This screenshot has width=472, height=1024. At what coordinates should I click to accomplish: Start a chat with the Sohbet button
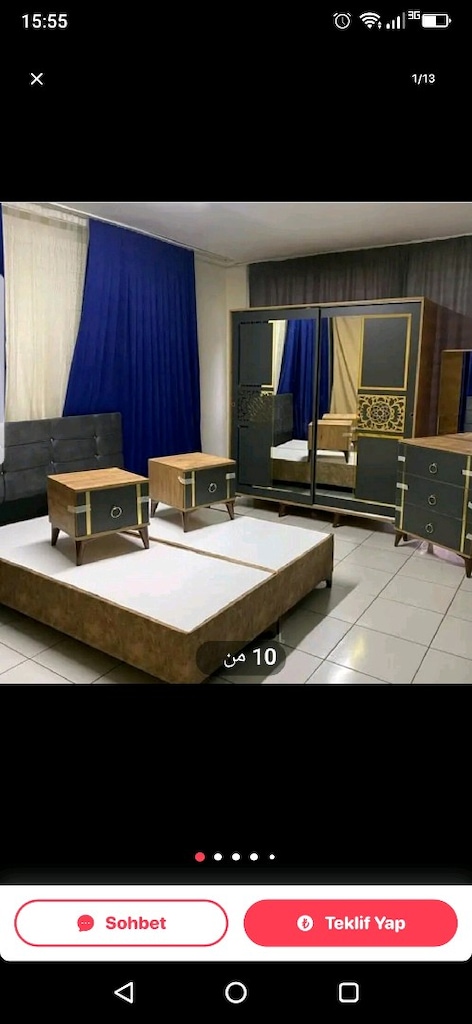(121, 923)
